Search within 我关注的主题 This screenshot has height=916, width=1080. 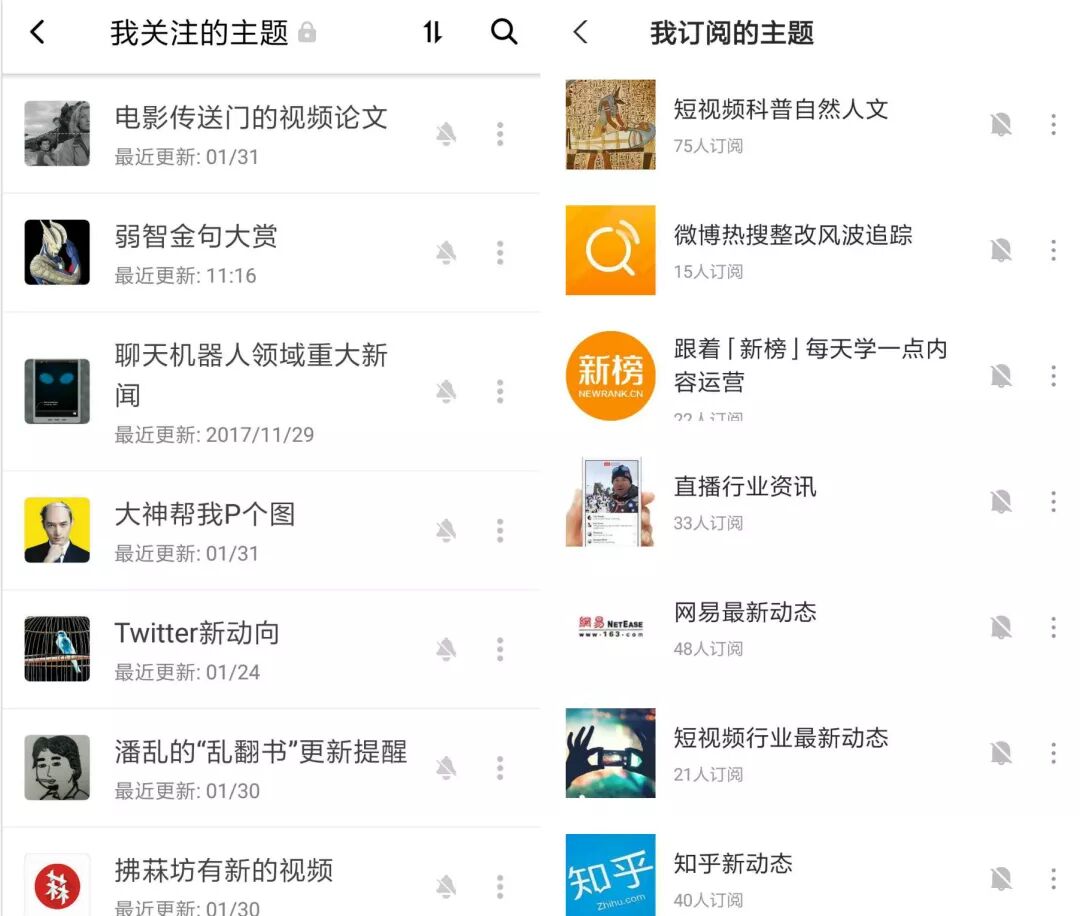[504, 32]
